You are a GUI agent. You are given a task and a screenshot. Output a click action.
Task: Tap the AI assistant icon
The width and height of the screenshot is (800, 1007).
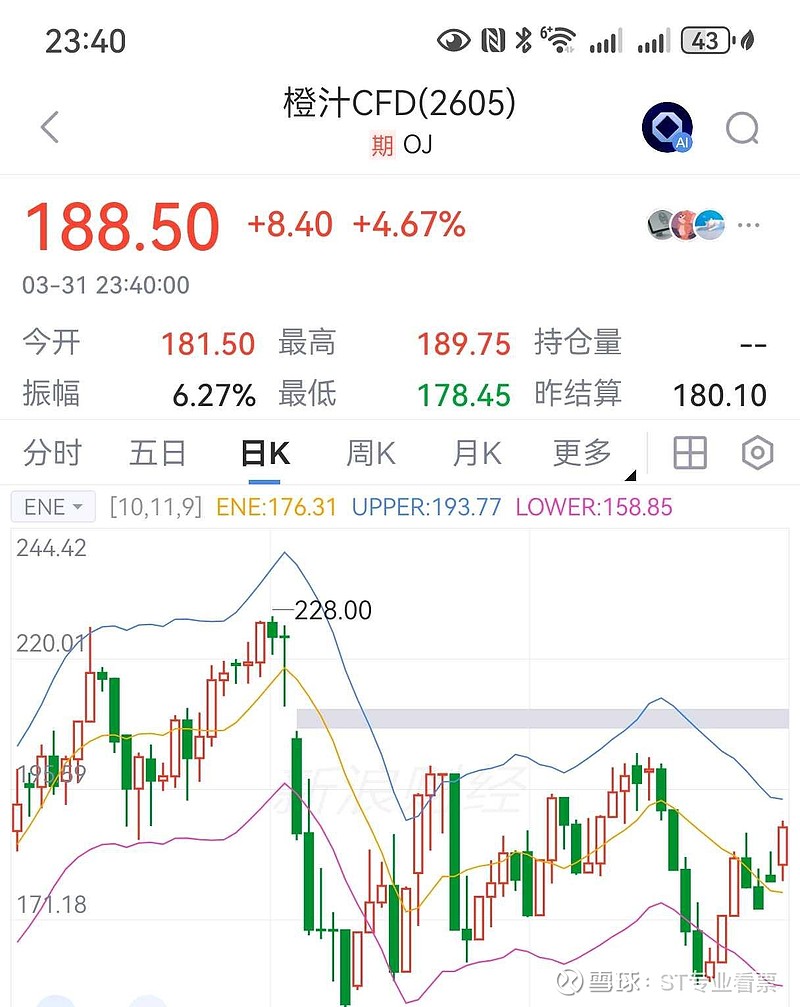pos(667,128)
